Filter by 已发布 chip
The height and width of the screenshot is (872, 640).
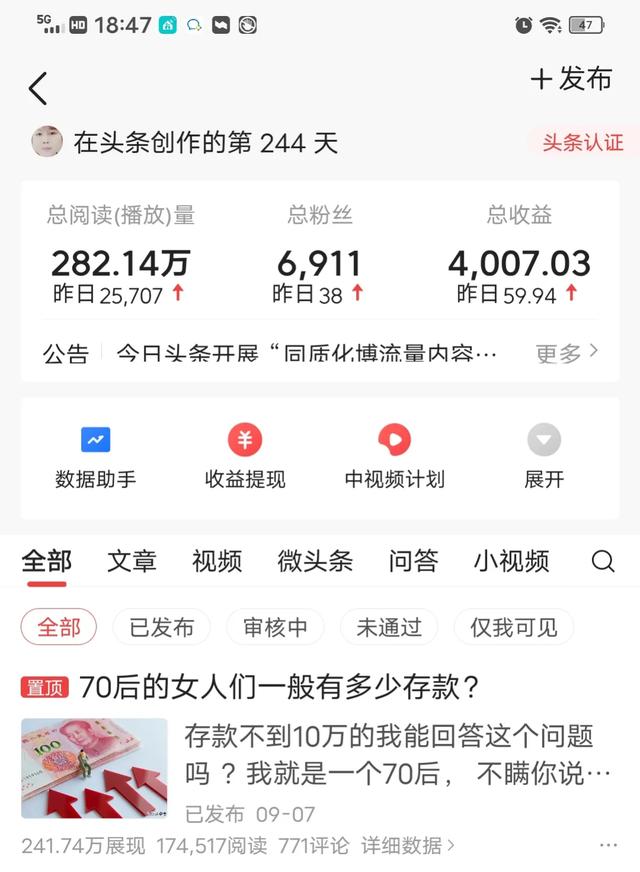click(161, 627)
